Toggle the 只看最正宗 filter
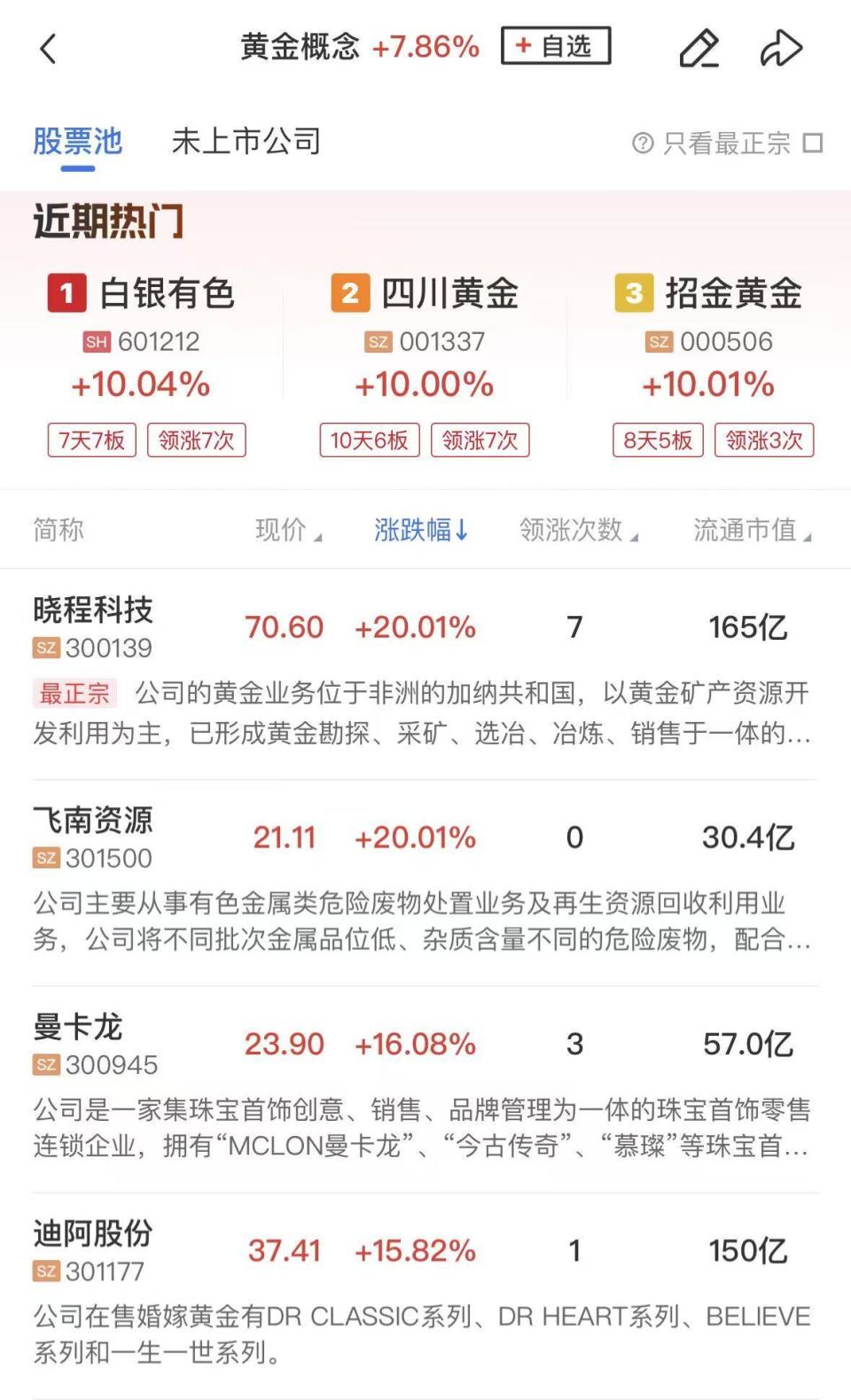Viewport: 851px width, 1400px height. 718,142
